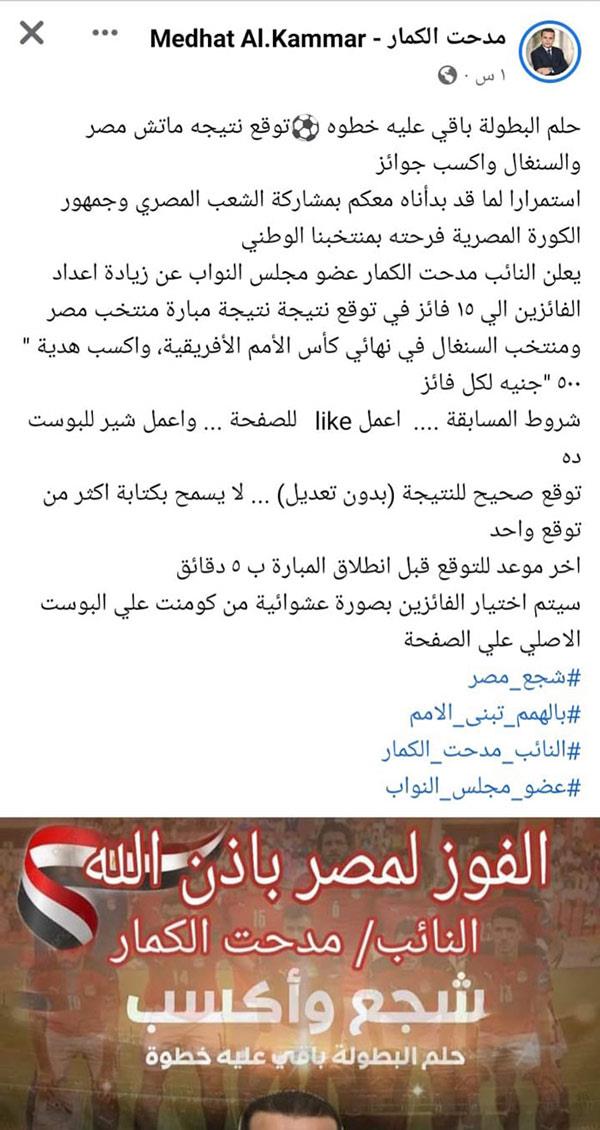Open the hashtag #شجع_مصر
The height and width of the screenshot is (1130, 600).
point(527,682)
